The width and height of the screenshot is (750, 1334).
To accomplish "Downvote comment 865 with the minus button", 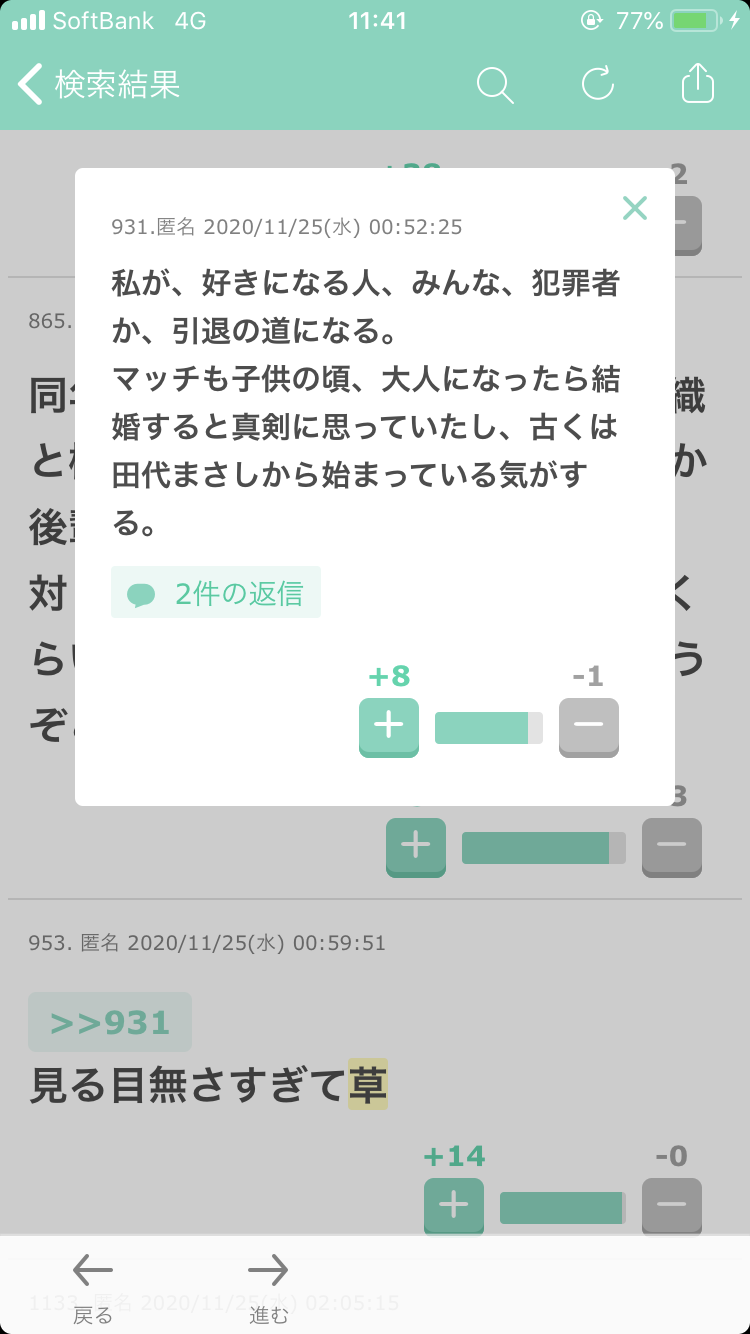I will tap(671, 847).
